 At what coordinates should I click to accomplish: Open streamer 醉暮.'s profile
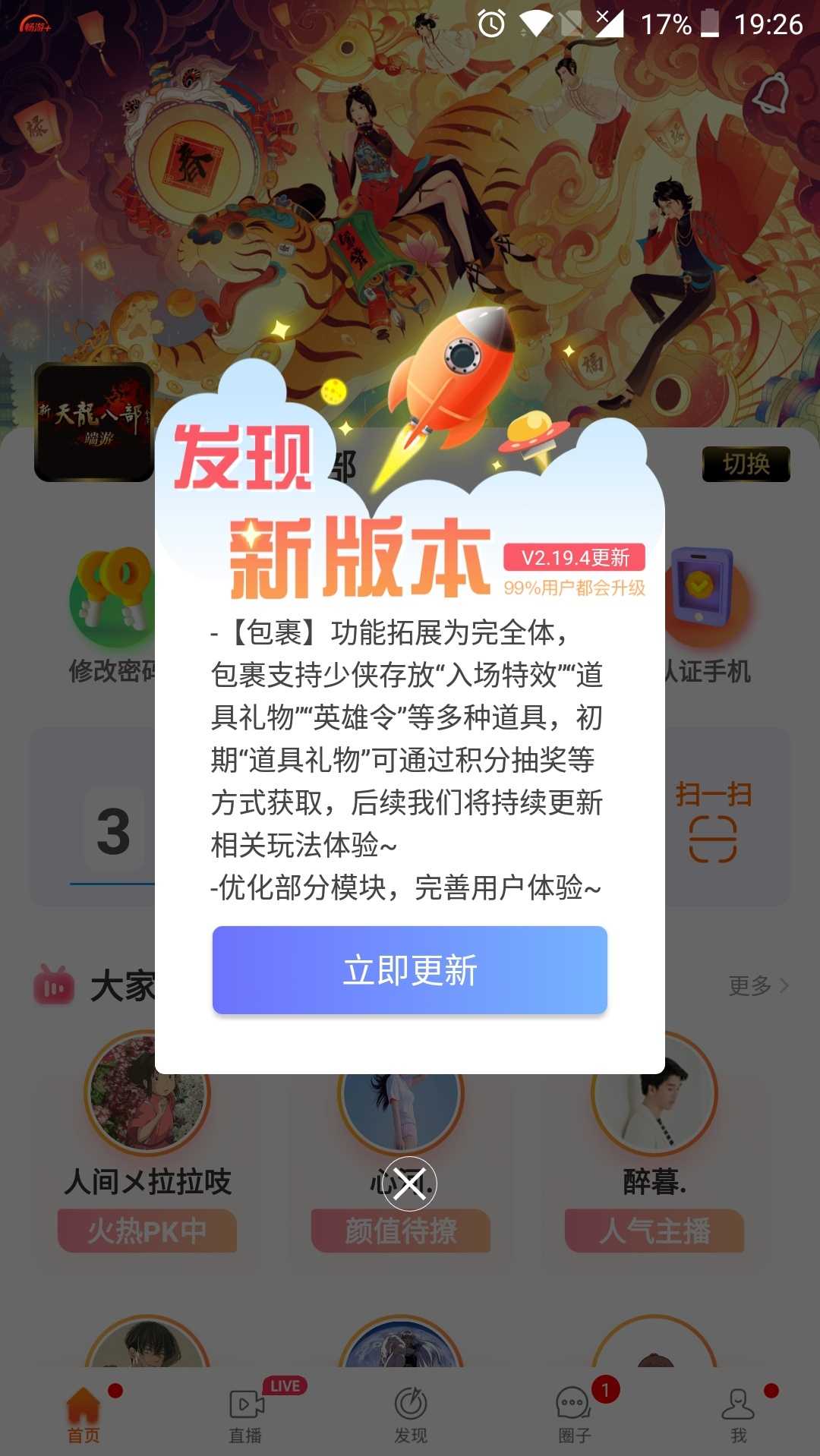[654, 1095]
